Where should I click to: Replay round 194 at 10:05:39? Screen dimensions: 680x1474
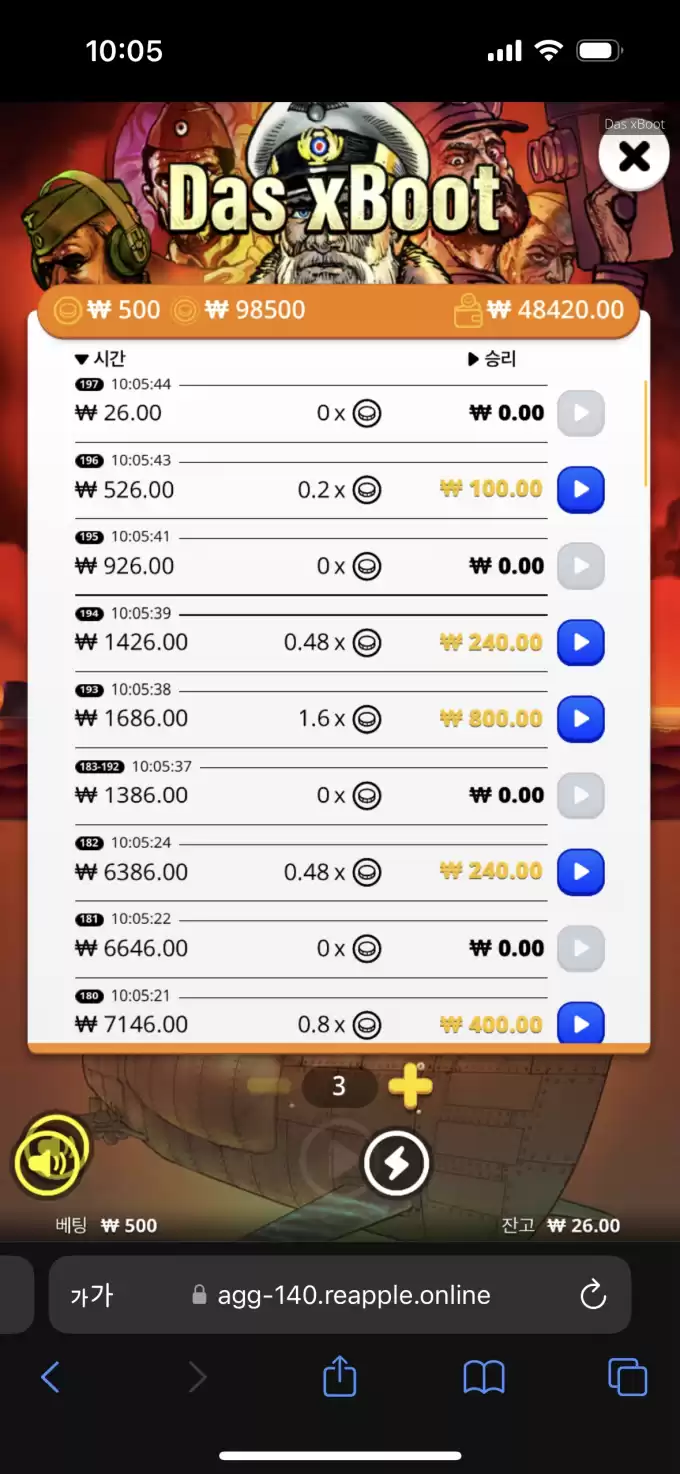tap(580, 643)
